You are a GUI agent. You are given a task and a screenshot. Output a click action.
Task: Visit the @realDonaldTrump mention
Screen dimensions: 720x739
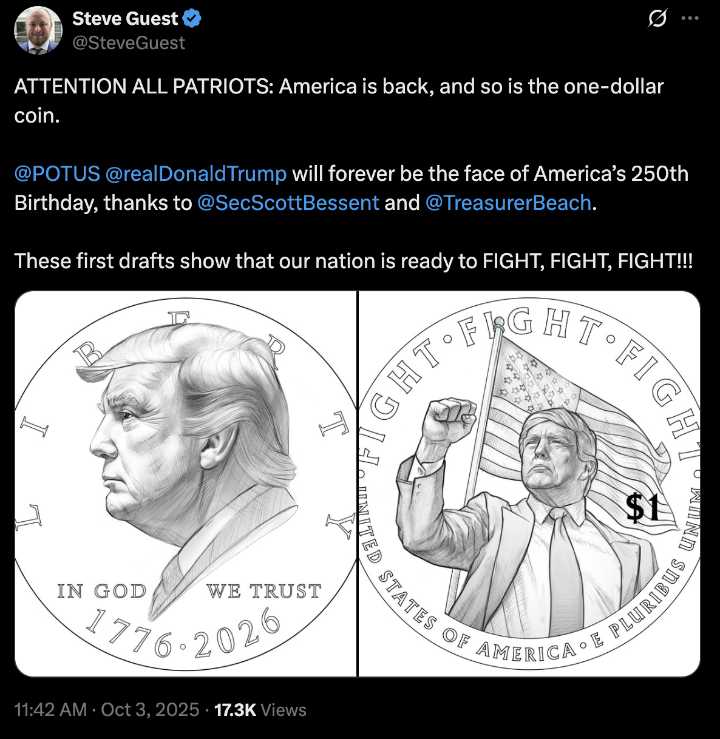point(196,173)
